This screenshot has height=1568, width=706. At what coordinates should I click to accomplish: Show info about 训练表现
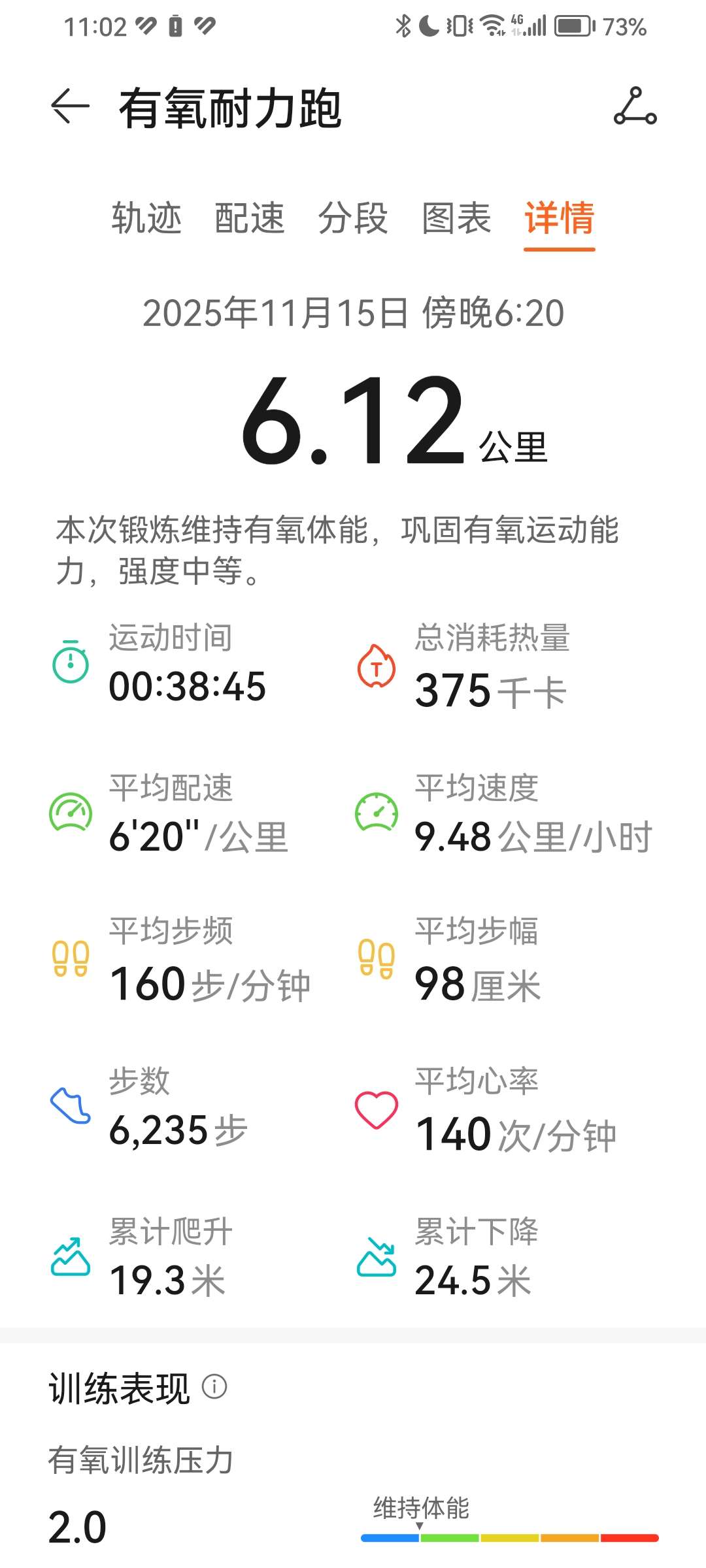(214, 1386)
